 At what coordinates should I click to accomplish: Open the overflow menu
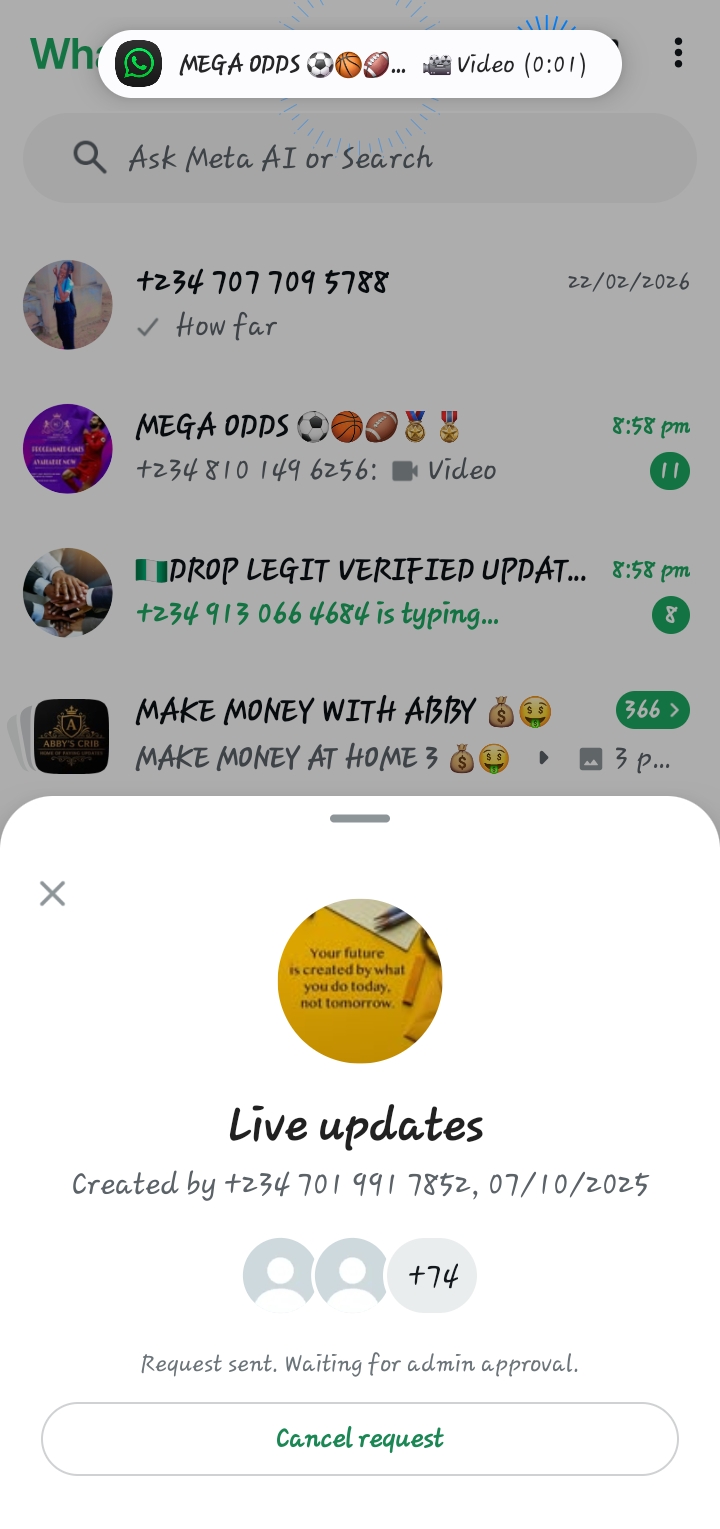pos(678,53)
